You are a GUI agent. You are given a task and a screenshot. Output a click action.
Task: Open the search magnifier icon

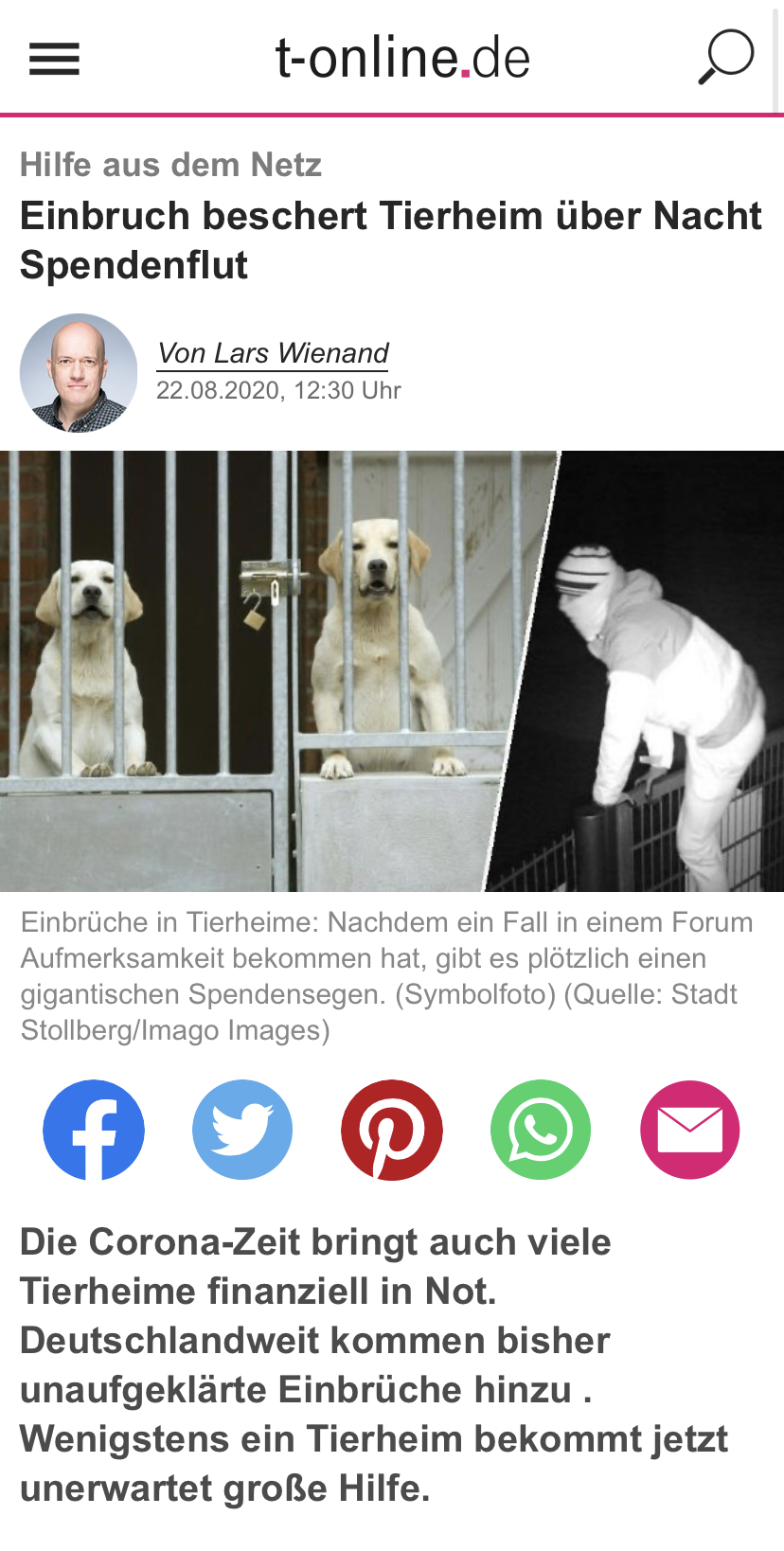[725, 57]
